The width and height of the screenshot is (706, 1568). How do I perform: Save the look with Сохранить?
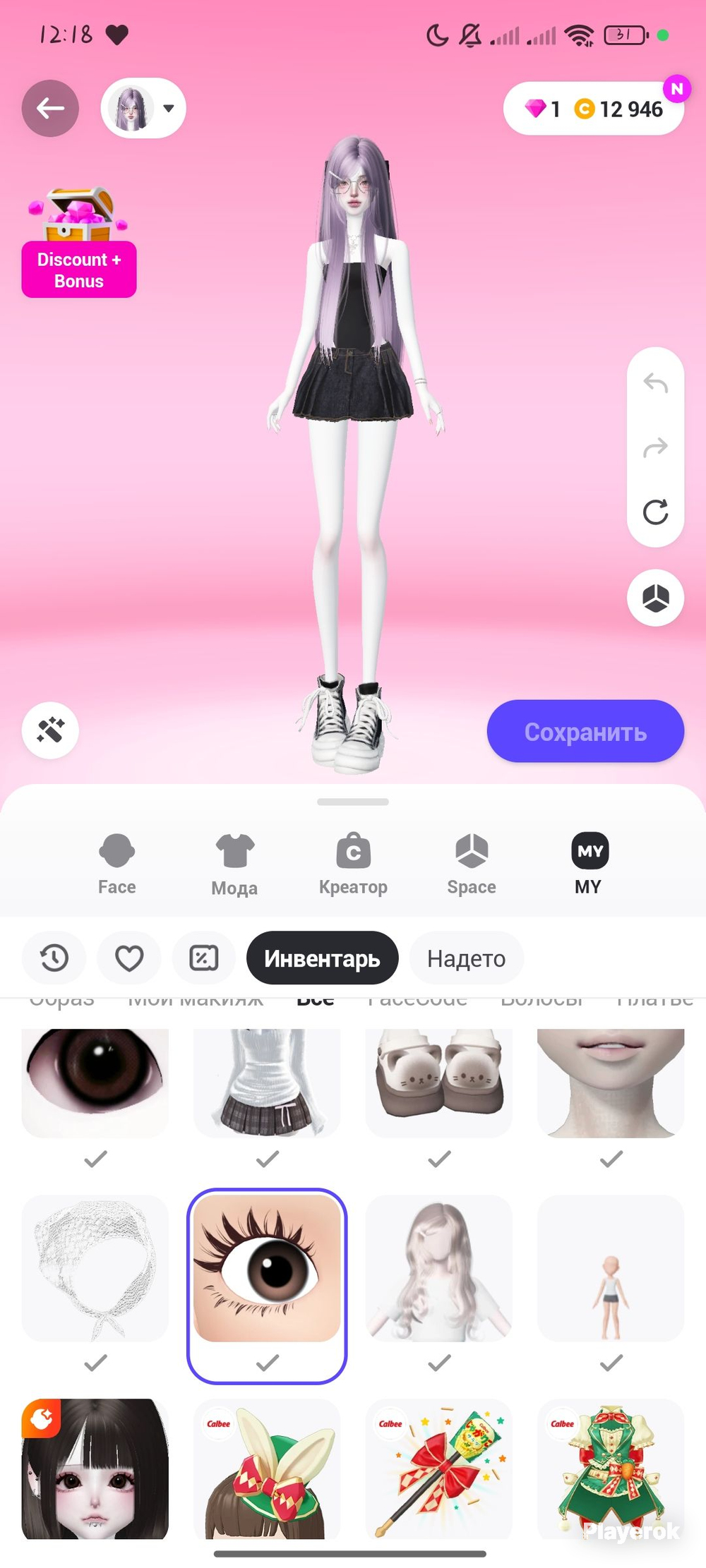[585, 731]
